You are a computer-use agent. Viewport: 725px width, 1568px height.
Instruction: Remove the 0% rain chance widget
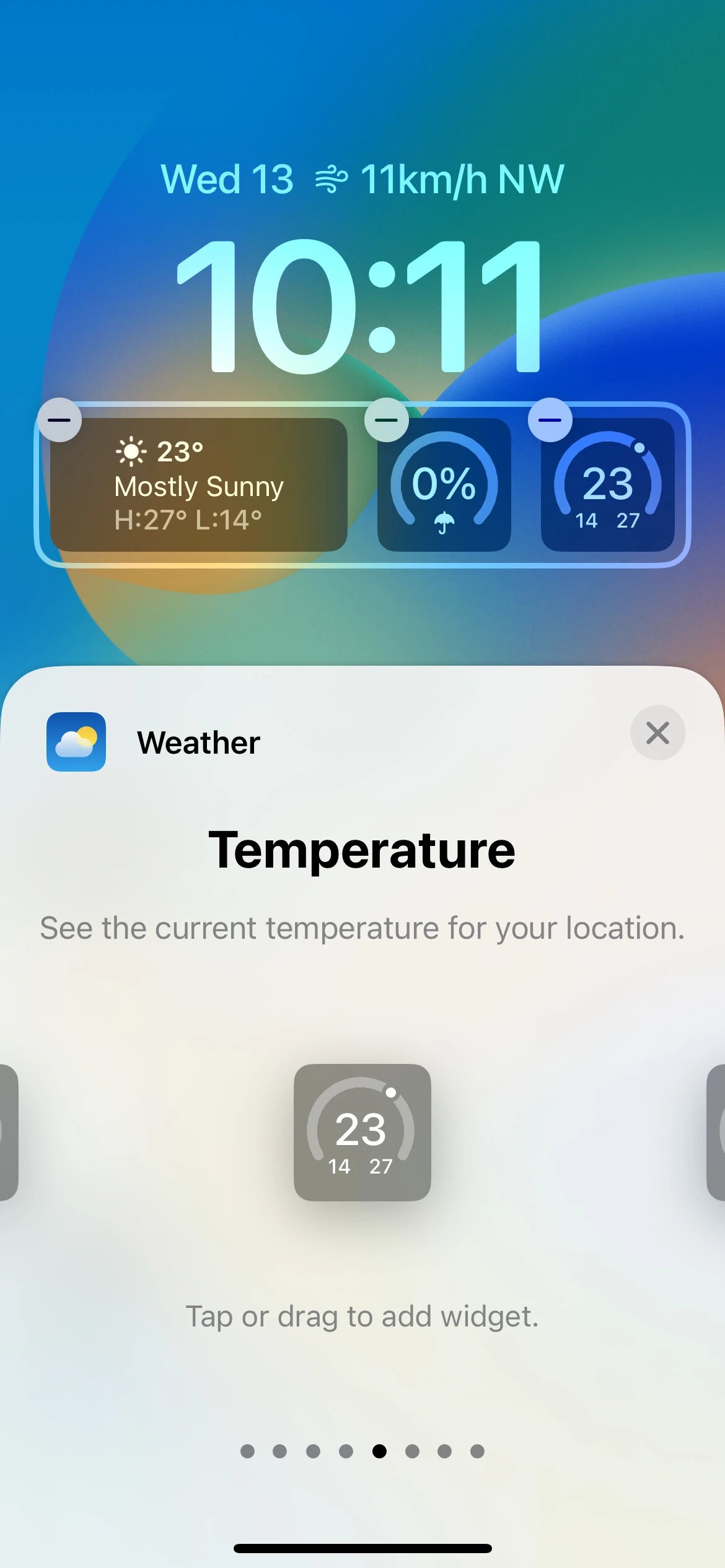[386, 420]
